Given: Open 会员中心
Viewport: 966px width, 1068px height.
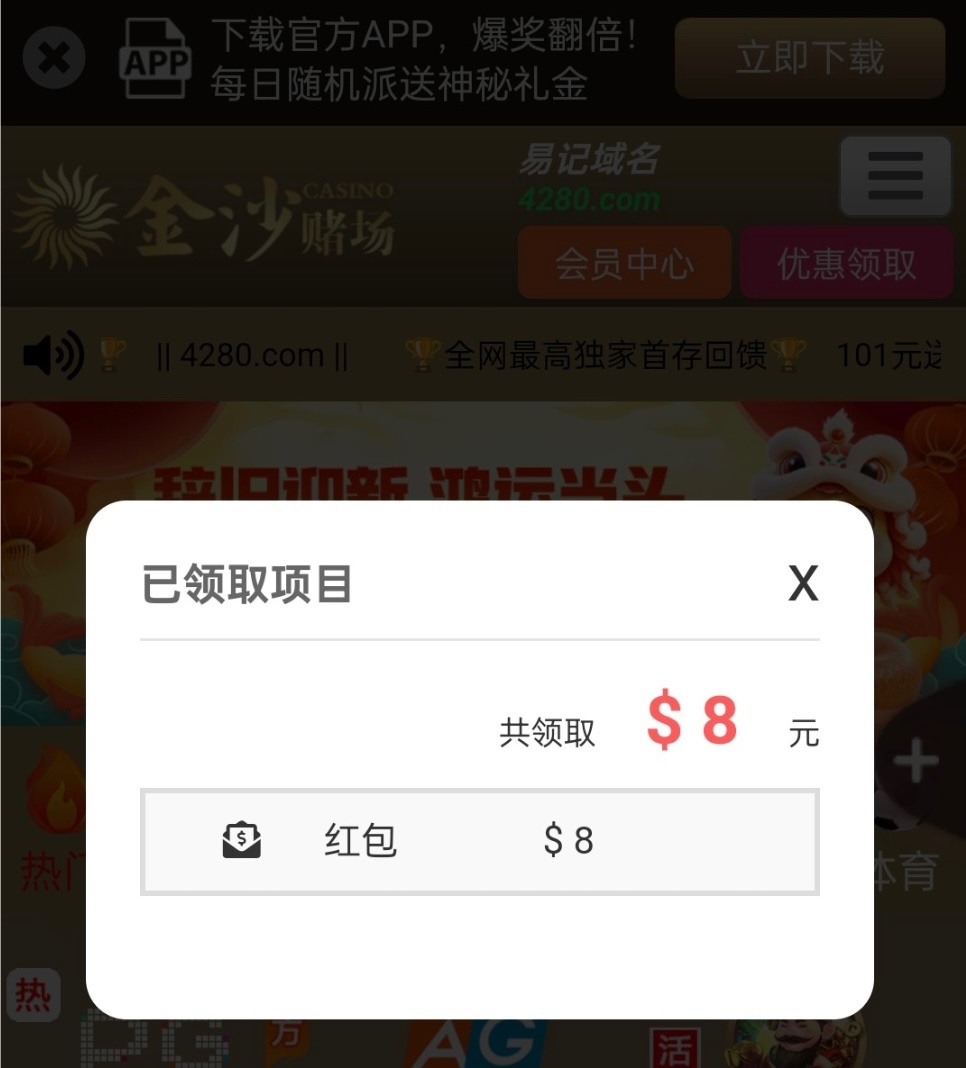Looking at the screenshot, I should tap(624, 263).
